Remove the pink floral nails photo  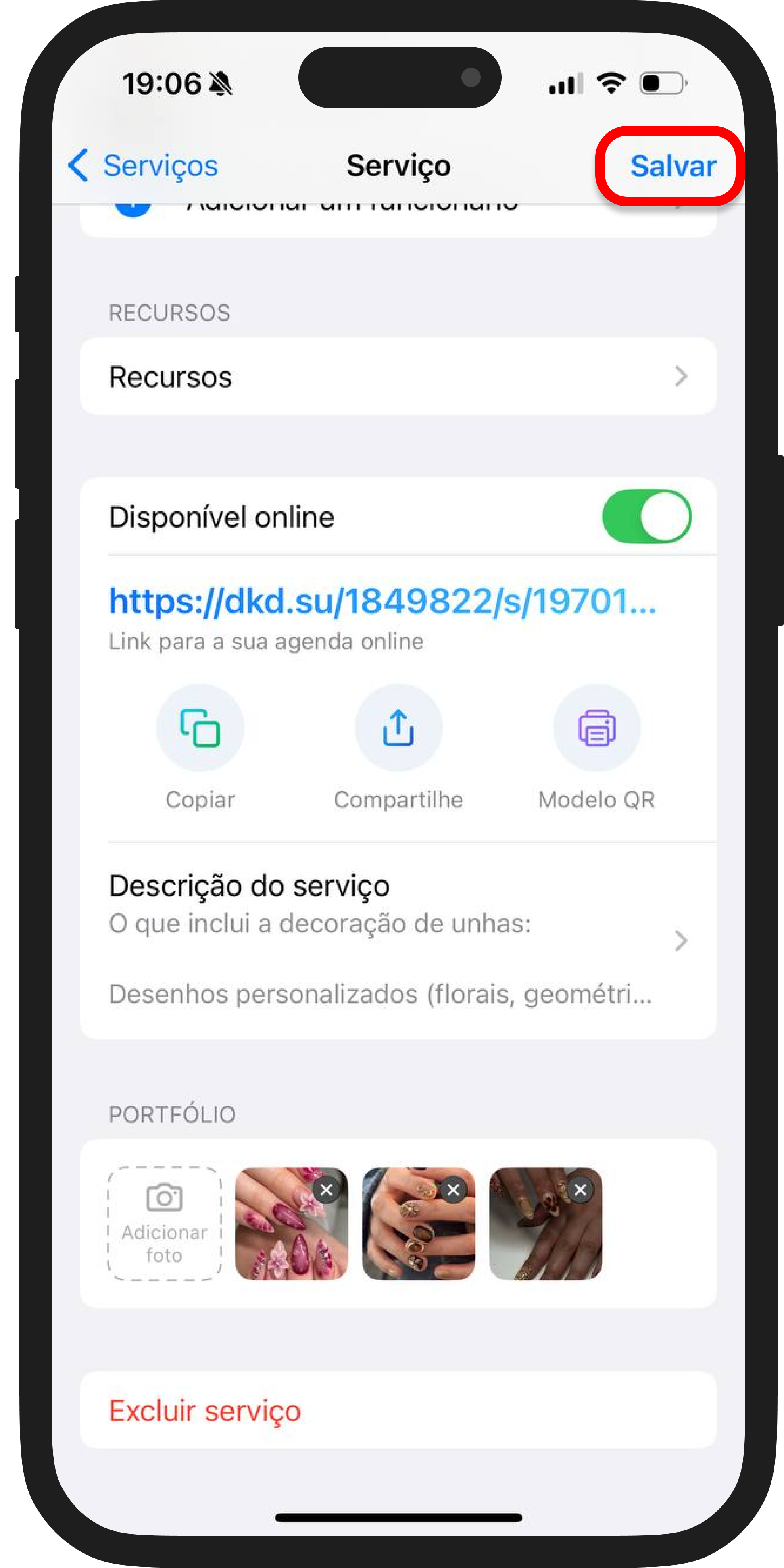(327, 1189)
